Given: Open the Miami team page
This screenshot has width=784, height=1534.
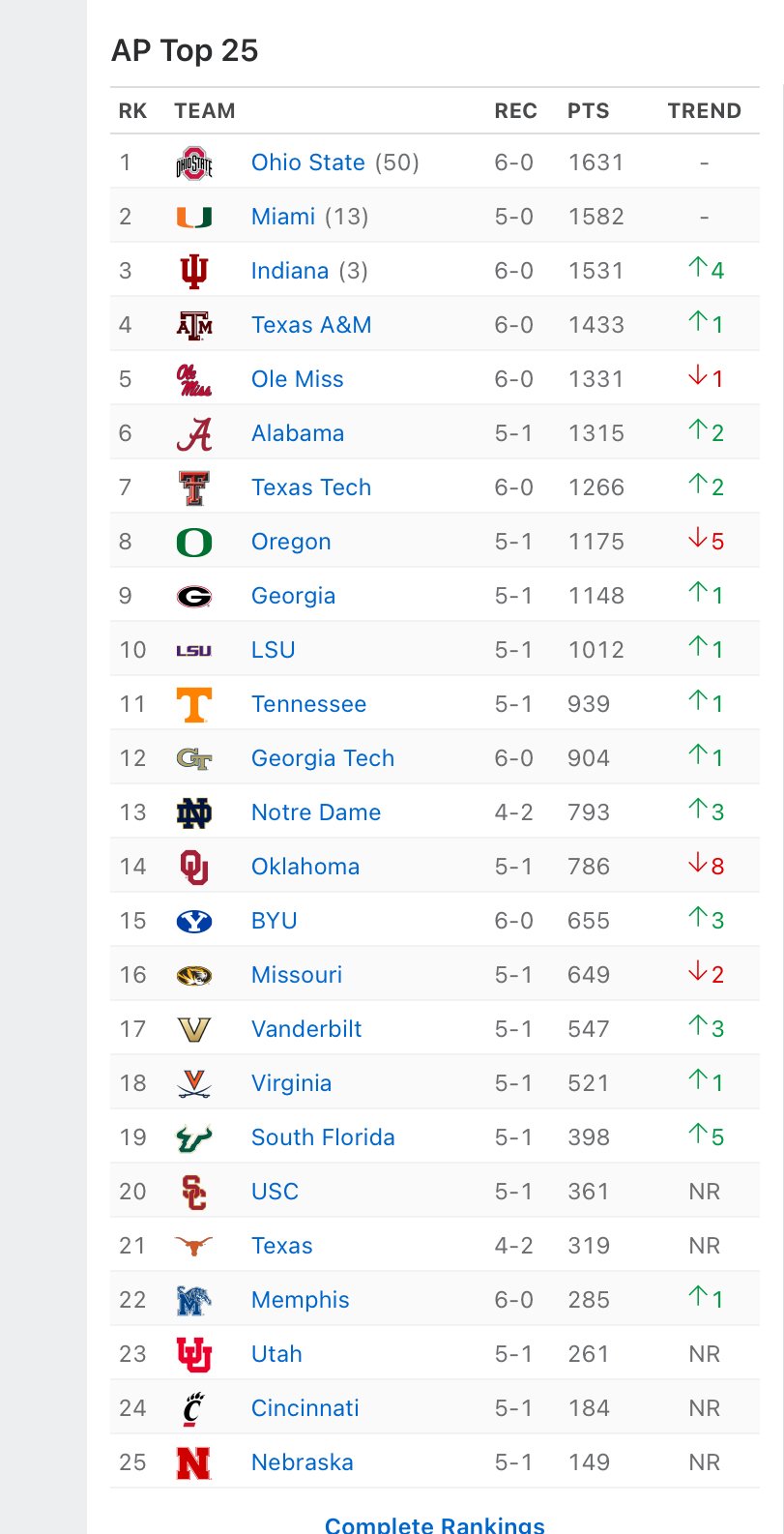Looking at the screenshot, I should coord(282,217).
